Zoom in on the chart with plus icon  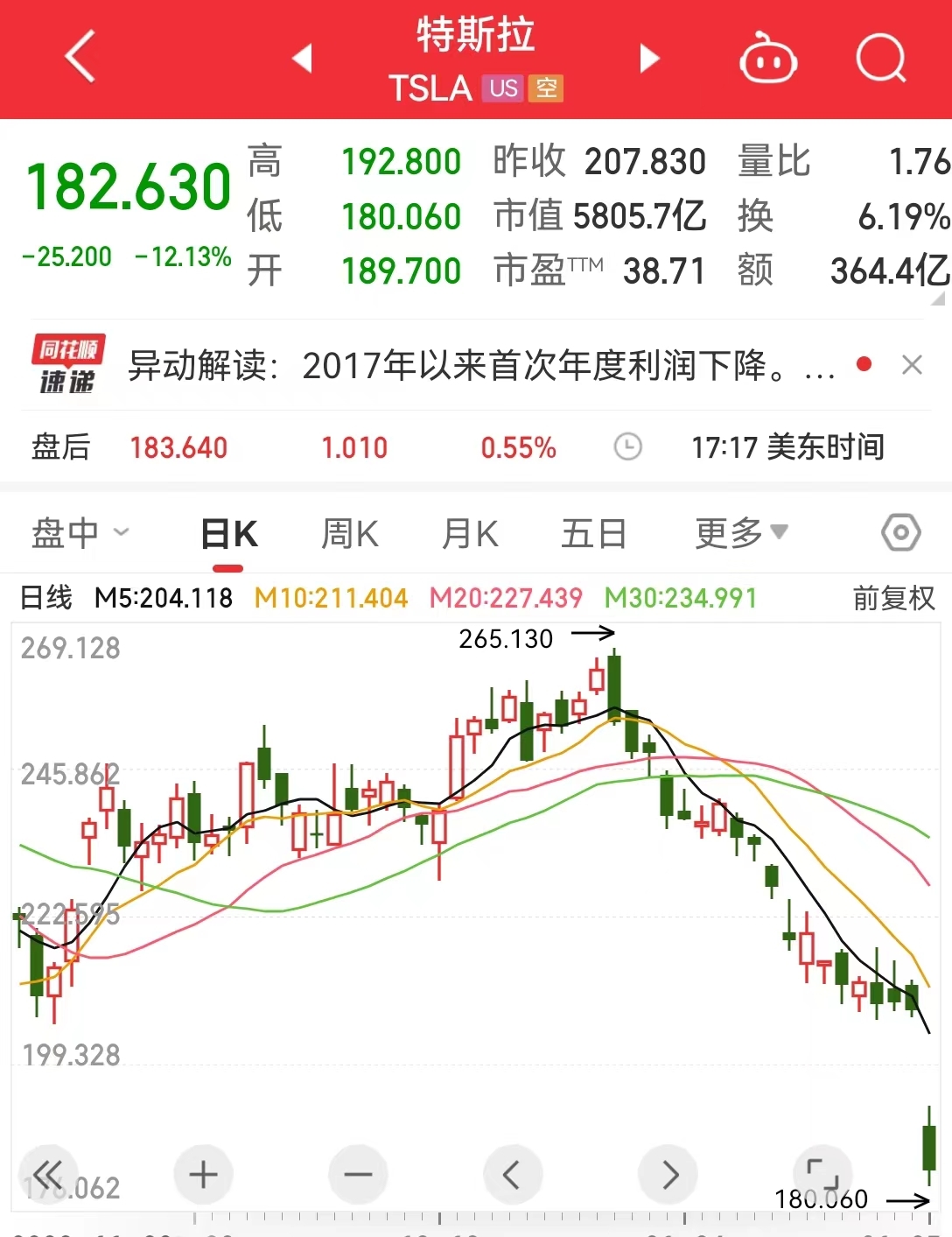[x=203, y=1174]
